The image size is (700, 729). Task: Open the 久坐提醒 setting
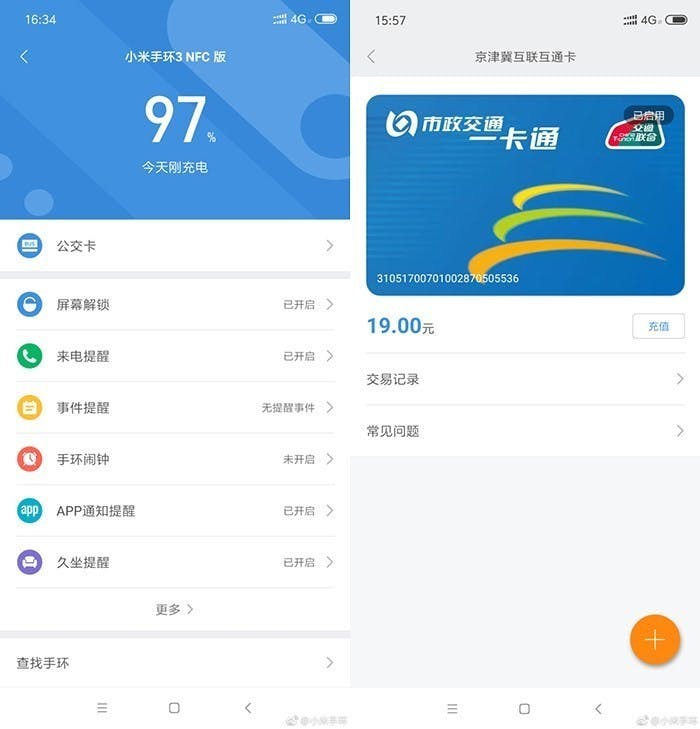coord(175,562)
